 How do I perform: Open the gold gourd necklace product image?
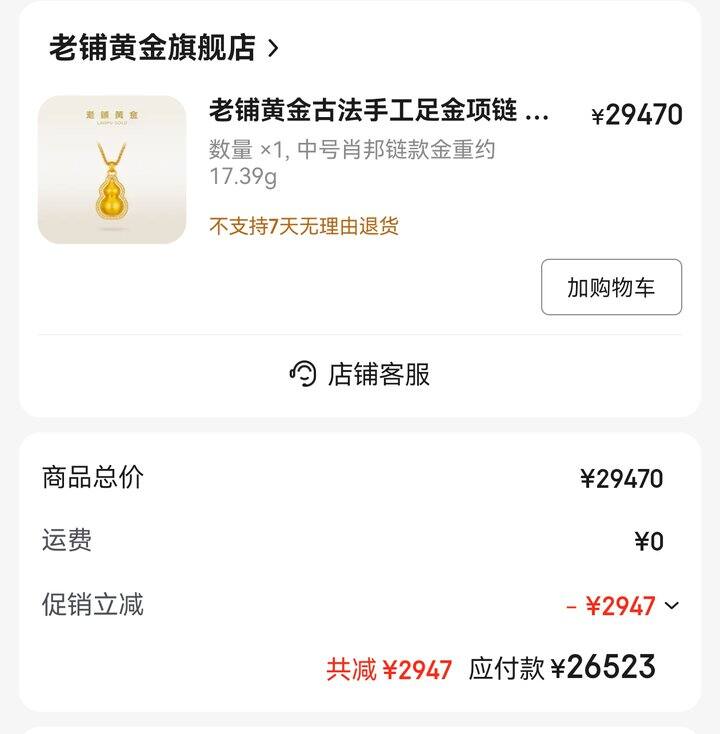pyautogui.click(x=112, y=170)
